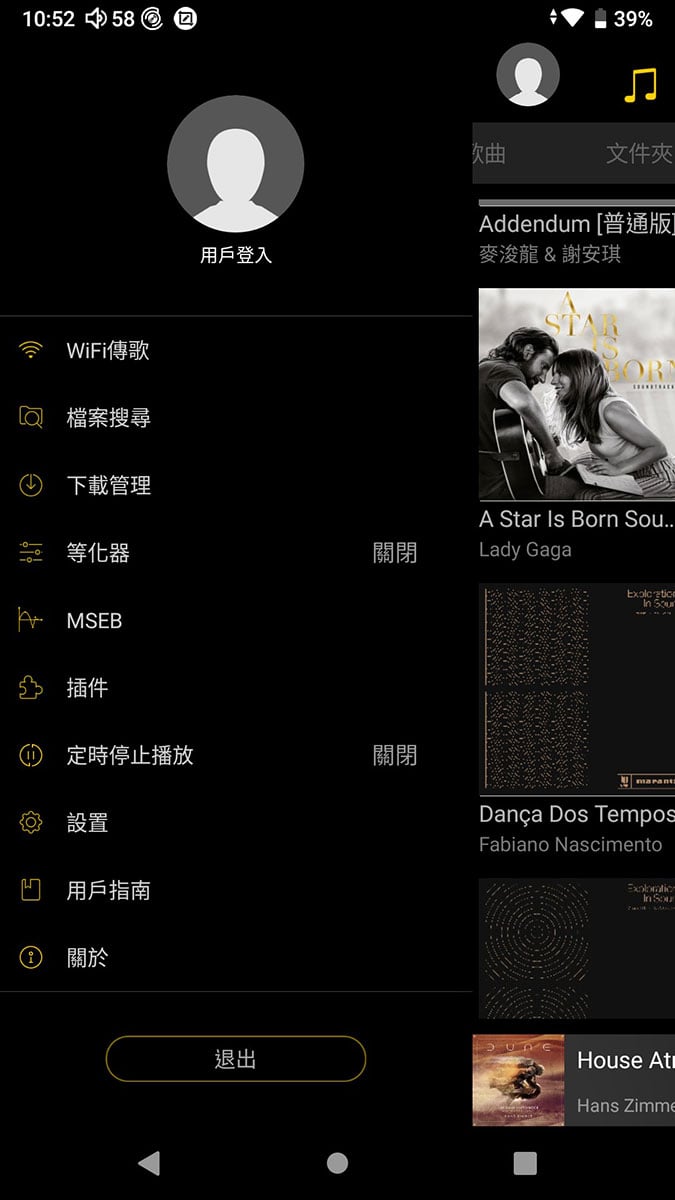The height and width of the screenshot is (1200, 675).
Task: Open 設置 settings
Action: pyautogui.click(x=236, y=823)
